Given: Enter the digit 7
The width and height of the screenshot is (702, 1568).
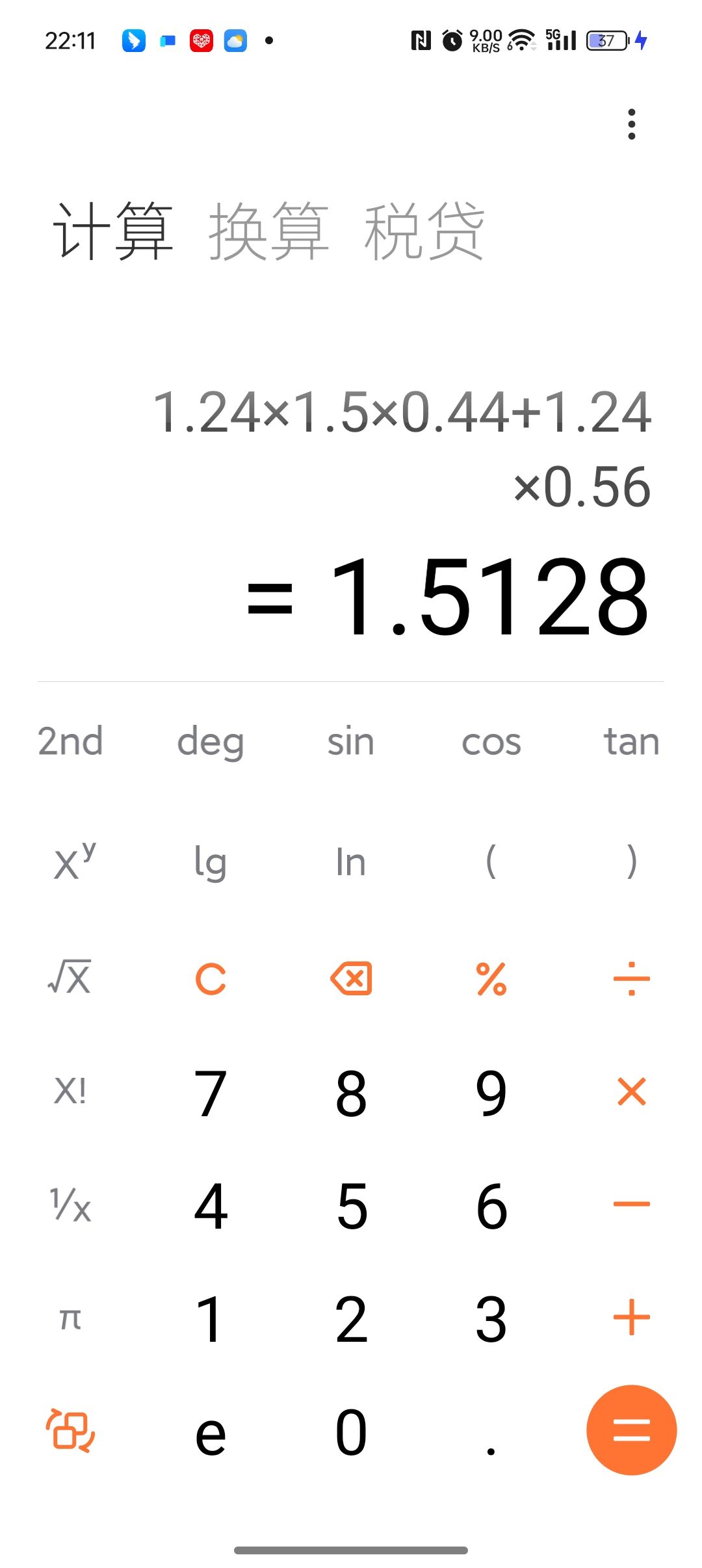Looking at the screenshot, I should point(211,1093).
